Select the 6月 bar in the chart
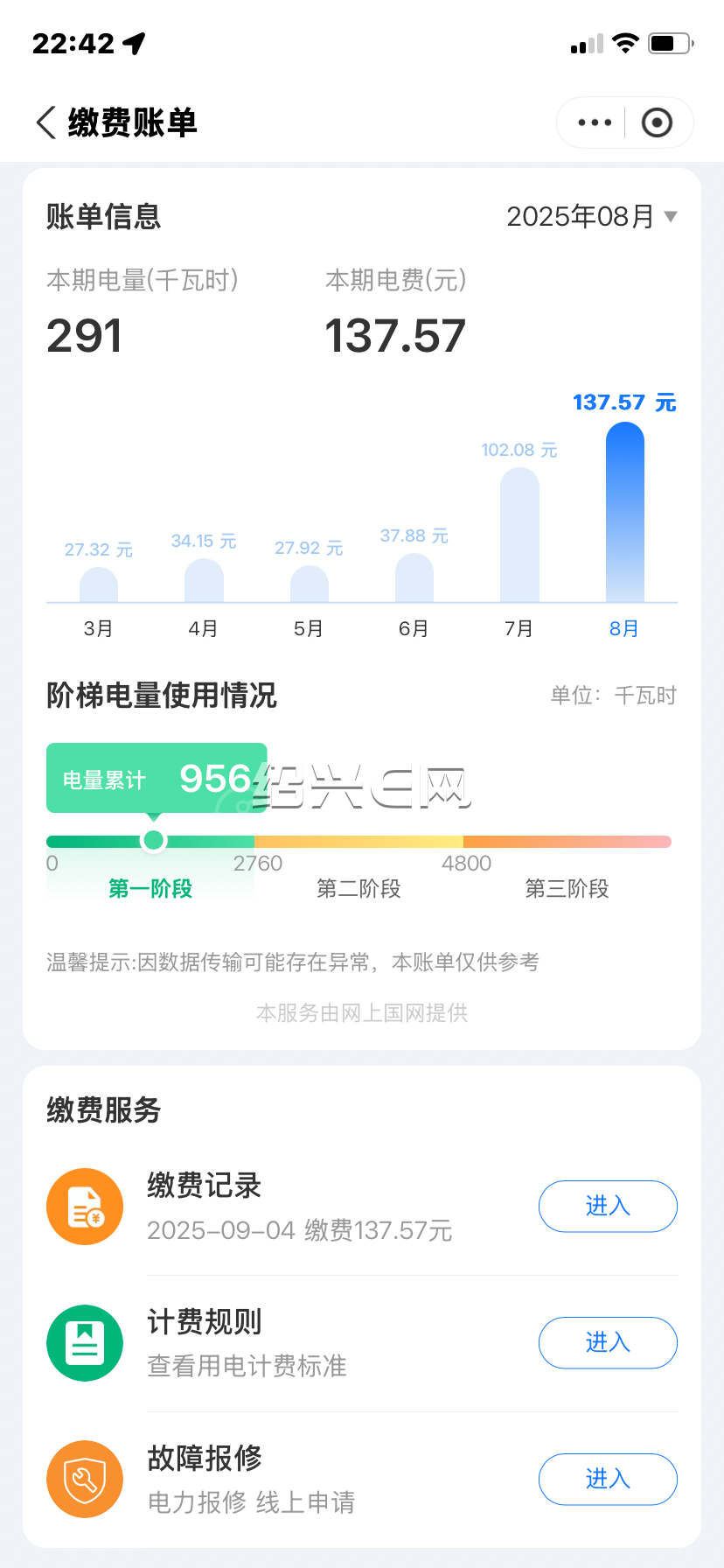The image size is (724, 1568). click(x=414, y=577)
